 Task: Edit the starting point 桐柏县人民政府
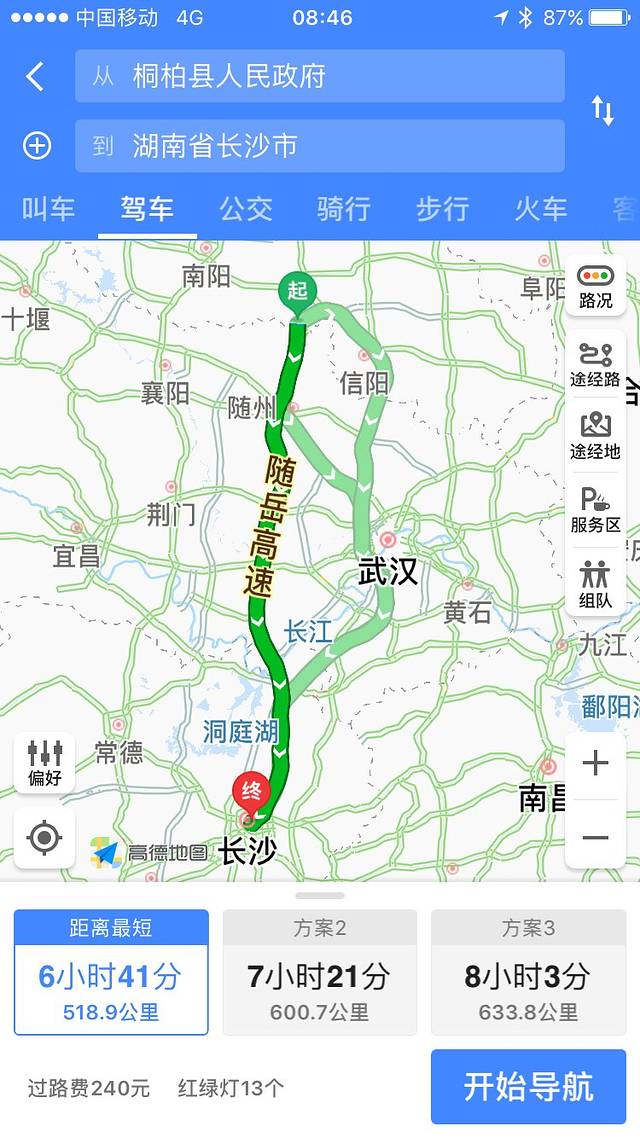[x=319, y=76]
